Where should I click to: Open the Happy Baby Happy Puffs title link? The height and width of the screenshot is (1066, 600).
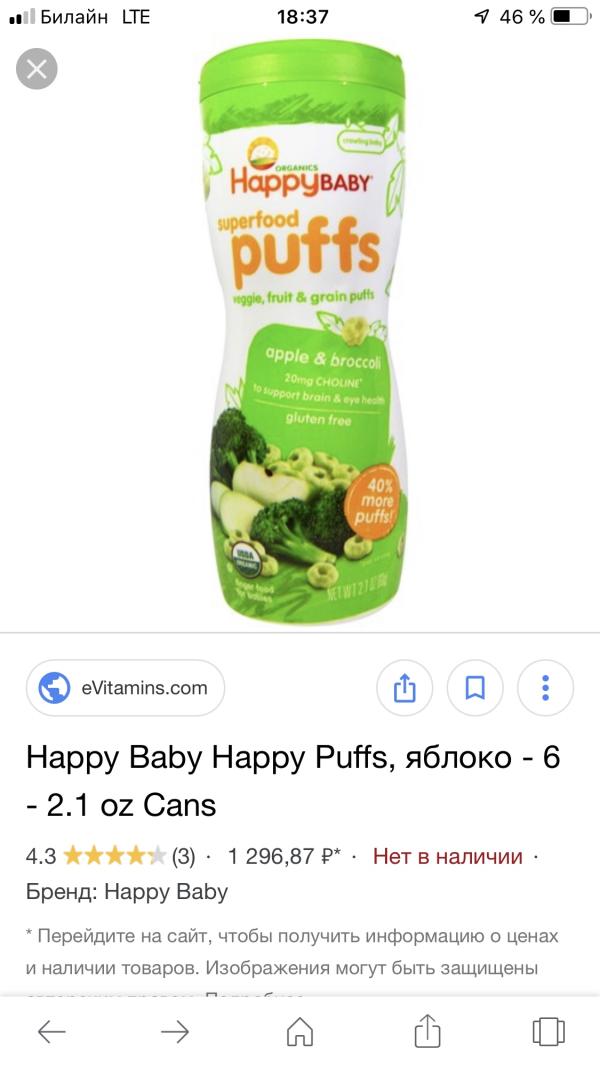(x=293, y=780)
